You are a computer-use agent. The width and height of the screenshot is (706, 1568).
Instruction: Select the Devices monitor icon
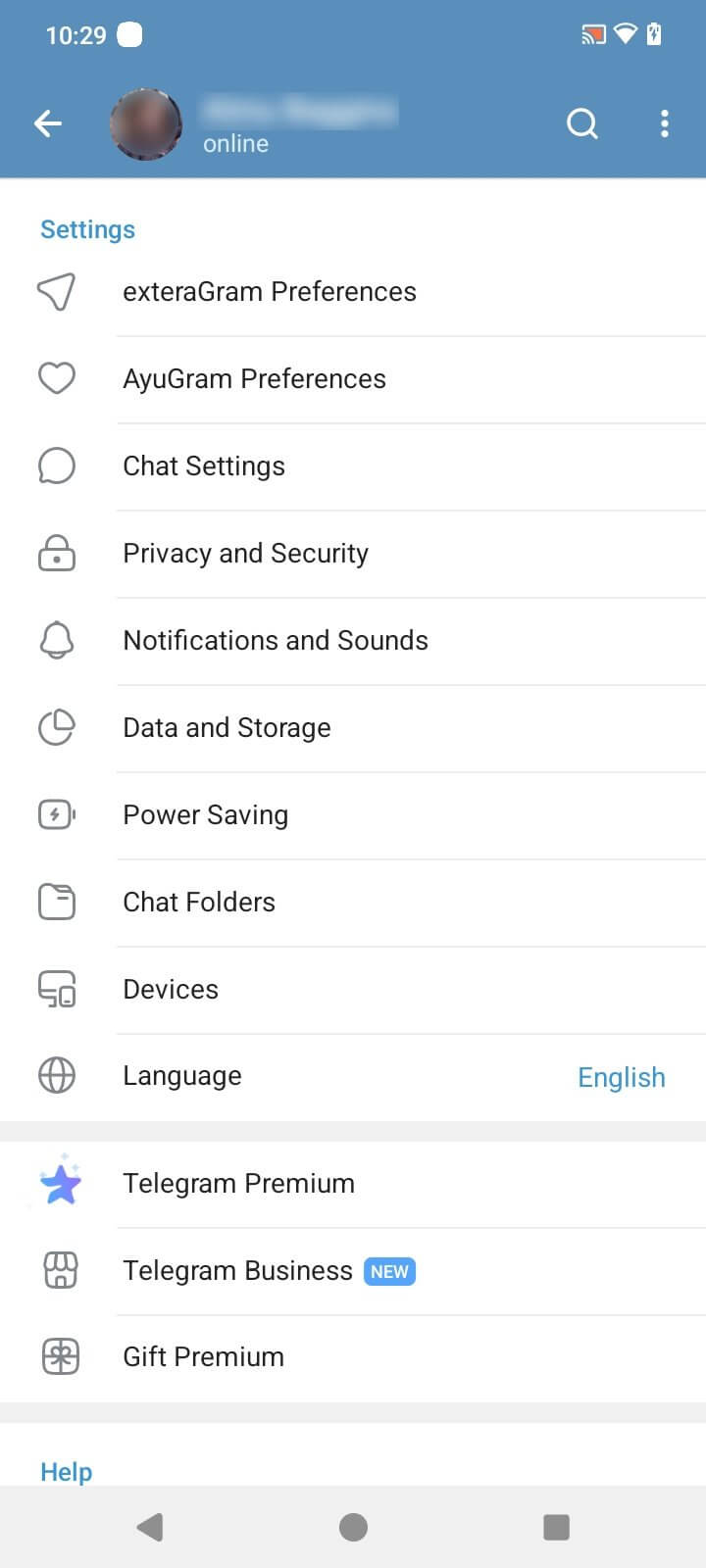coord(56,989)
